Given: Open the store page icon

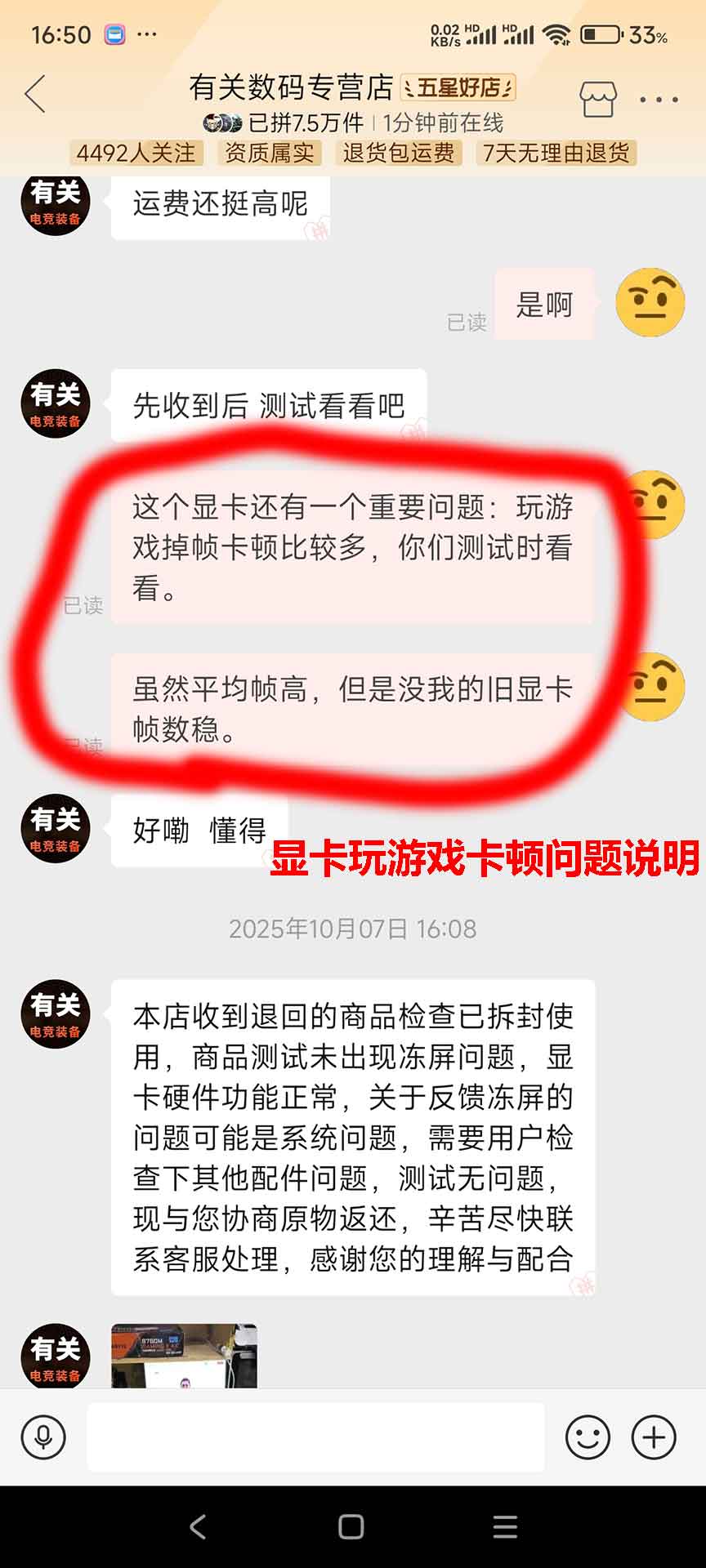Looking at the screenshot, I should click(597, 100).
